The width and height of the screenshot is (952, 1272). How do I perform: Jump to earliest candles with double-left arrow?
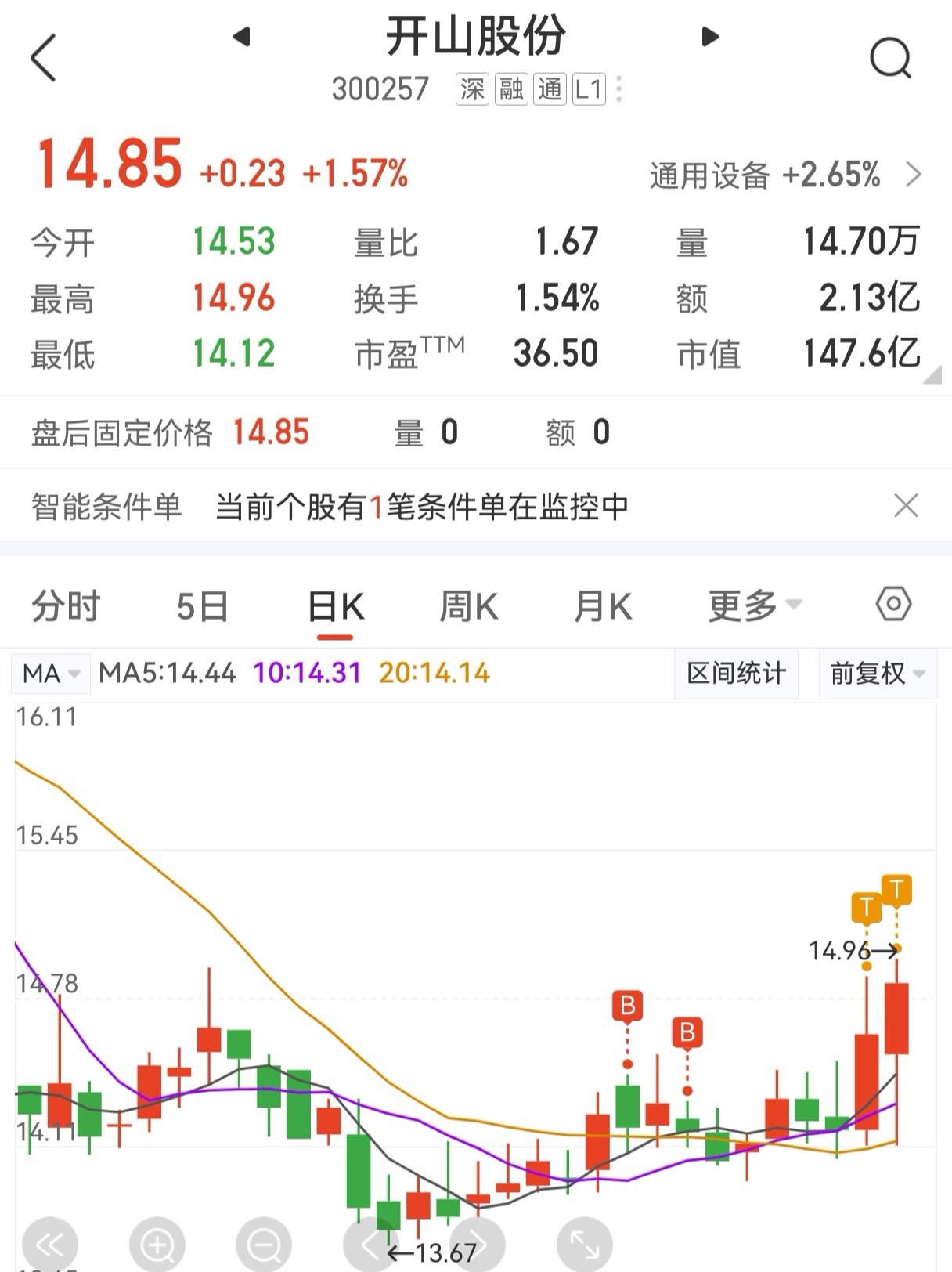tap(50, 1244)
